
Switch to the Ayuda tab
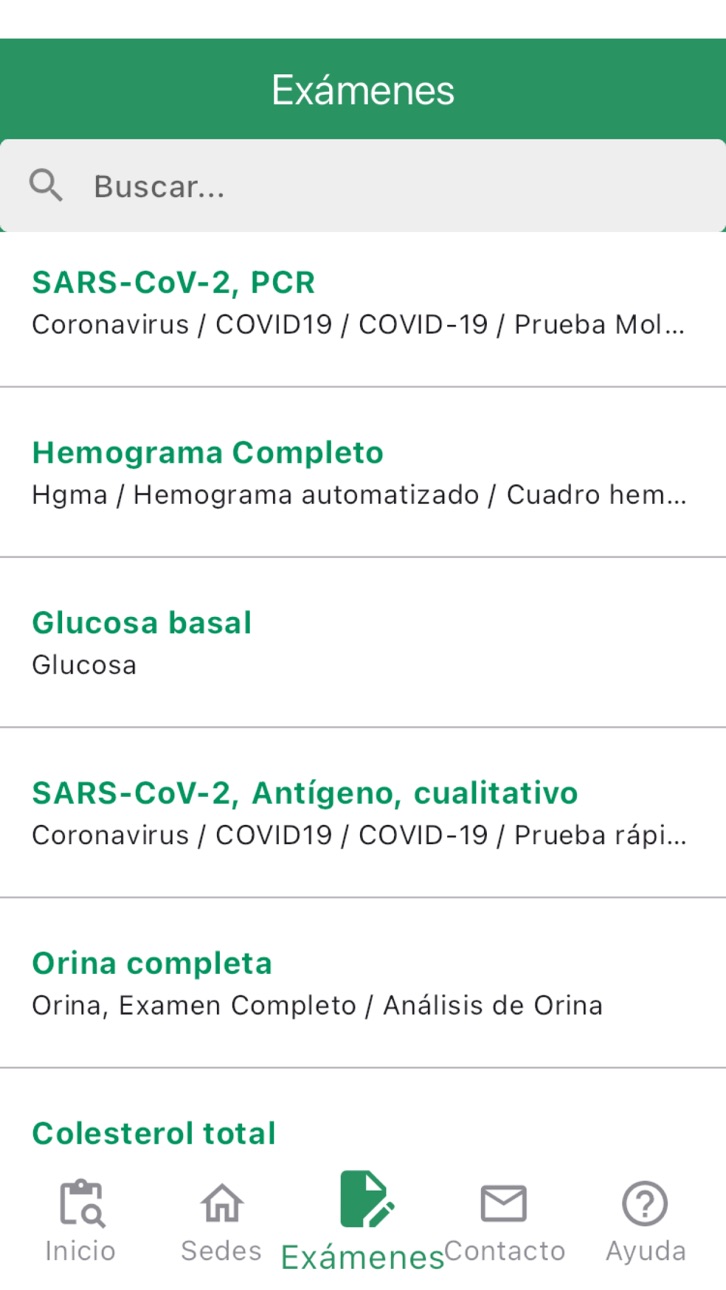tap(645, 1221)
